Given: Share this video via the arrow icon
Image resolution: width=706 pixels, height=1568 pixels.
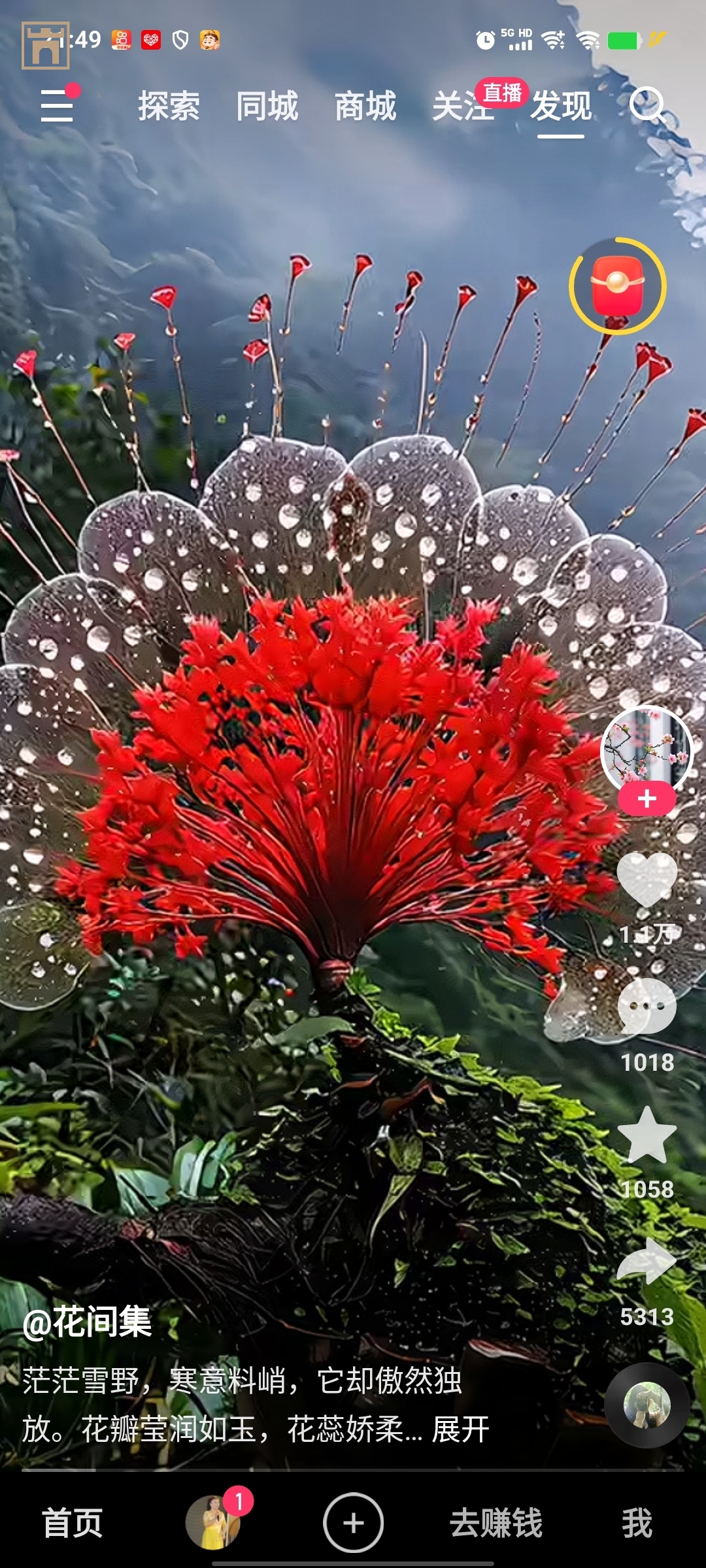Looking at the screenshot, I should 647,1261.
